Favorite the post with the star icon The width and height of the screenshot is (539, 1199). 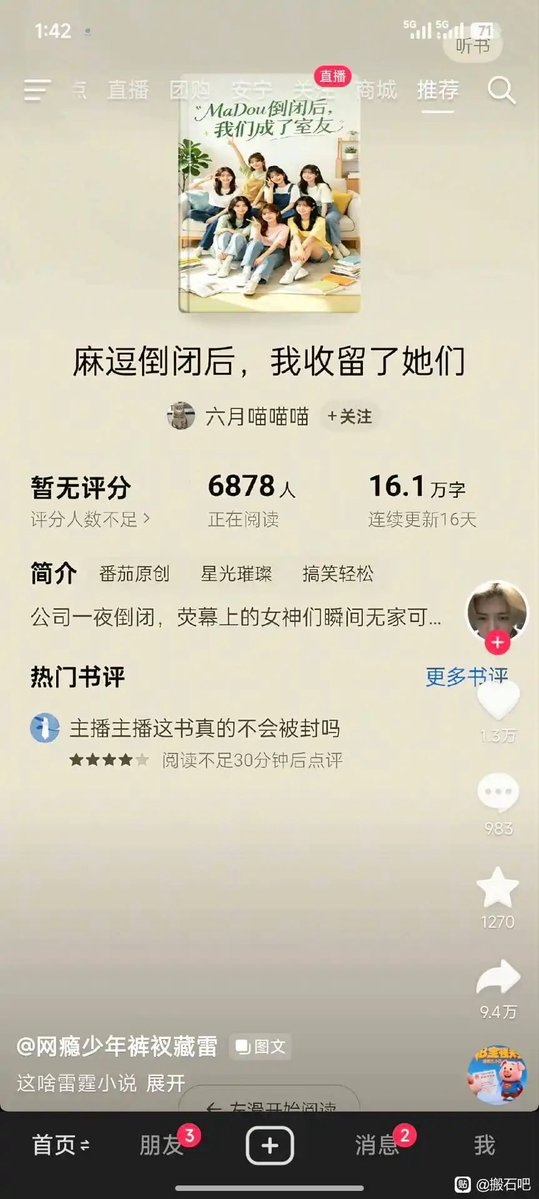[498, 887]
